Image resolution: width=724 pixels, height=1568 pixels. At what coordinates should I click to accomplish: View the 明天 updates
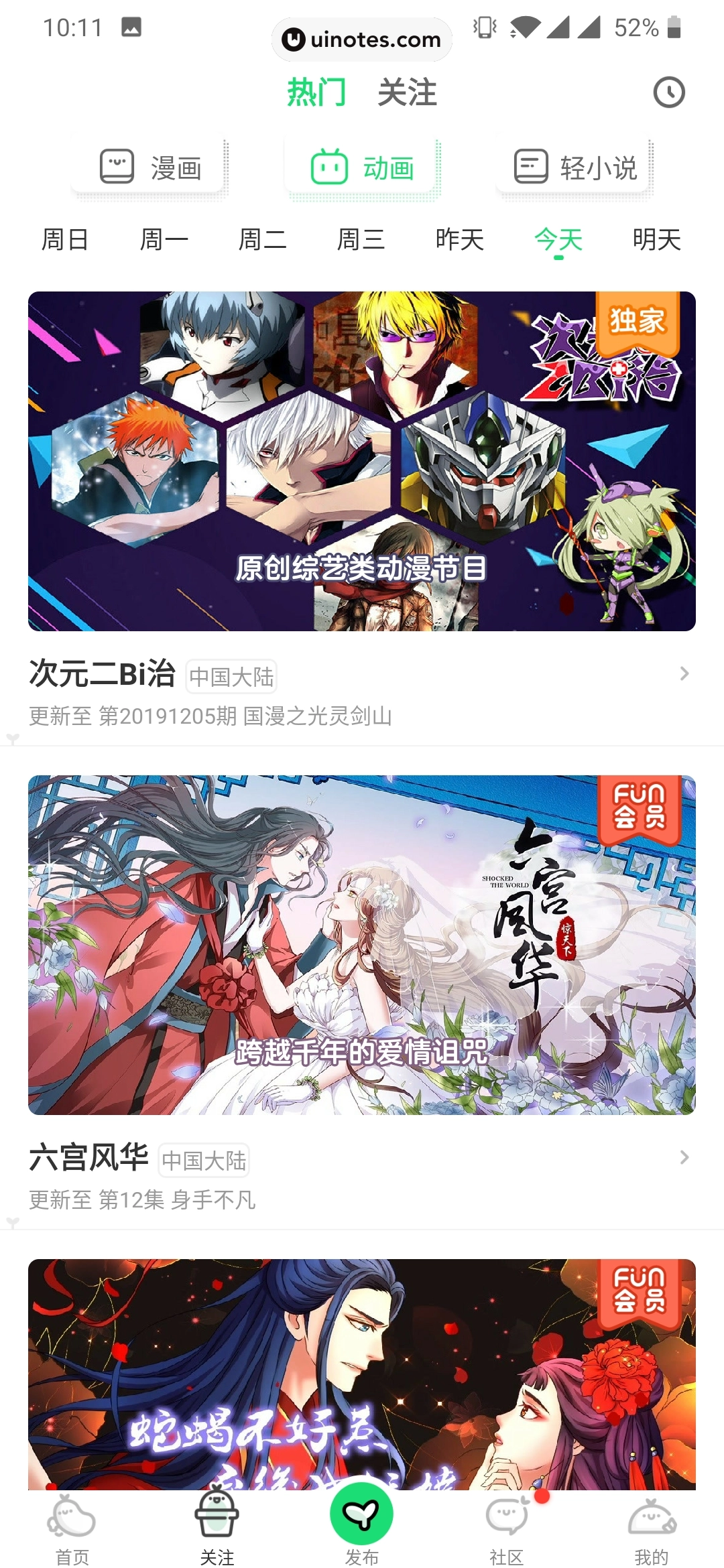point(656,240)
